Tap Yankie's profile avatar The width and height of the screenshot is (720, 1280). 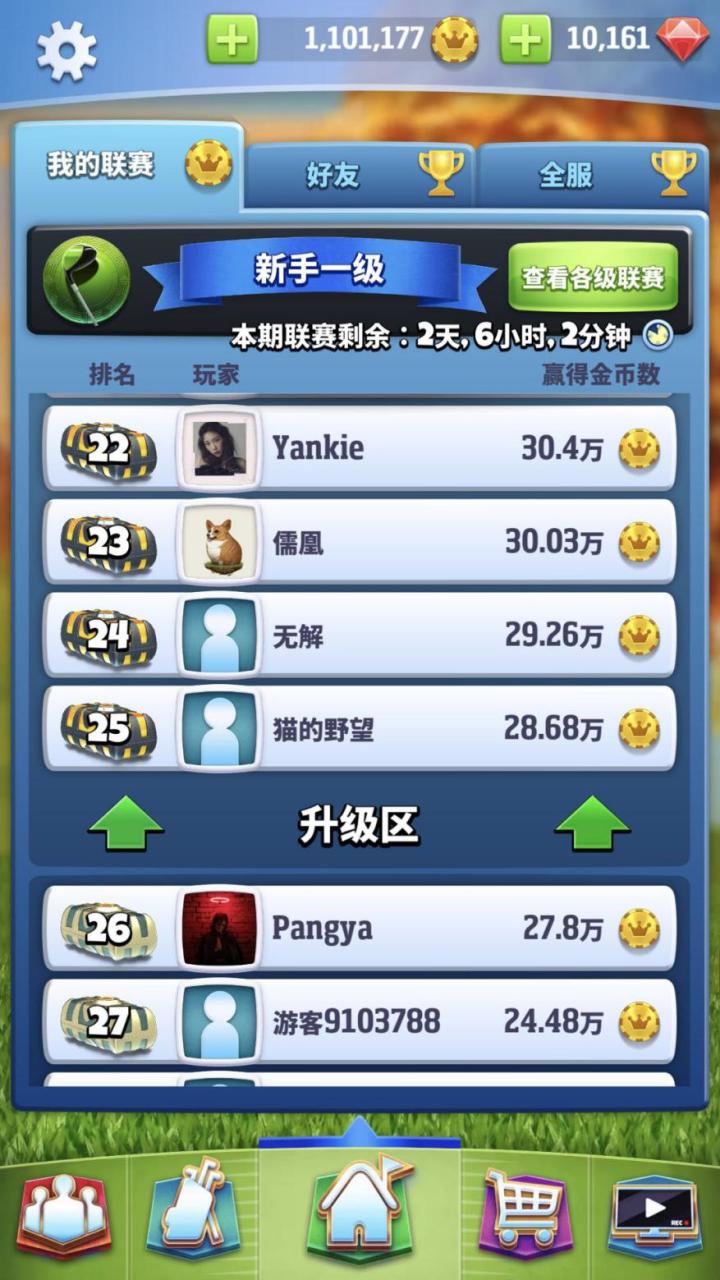pos(220,447)
